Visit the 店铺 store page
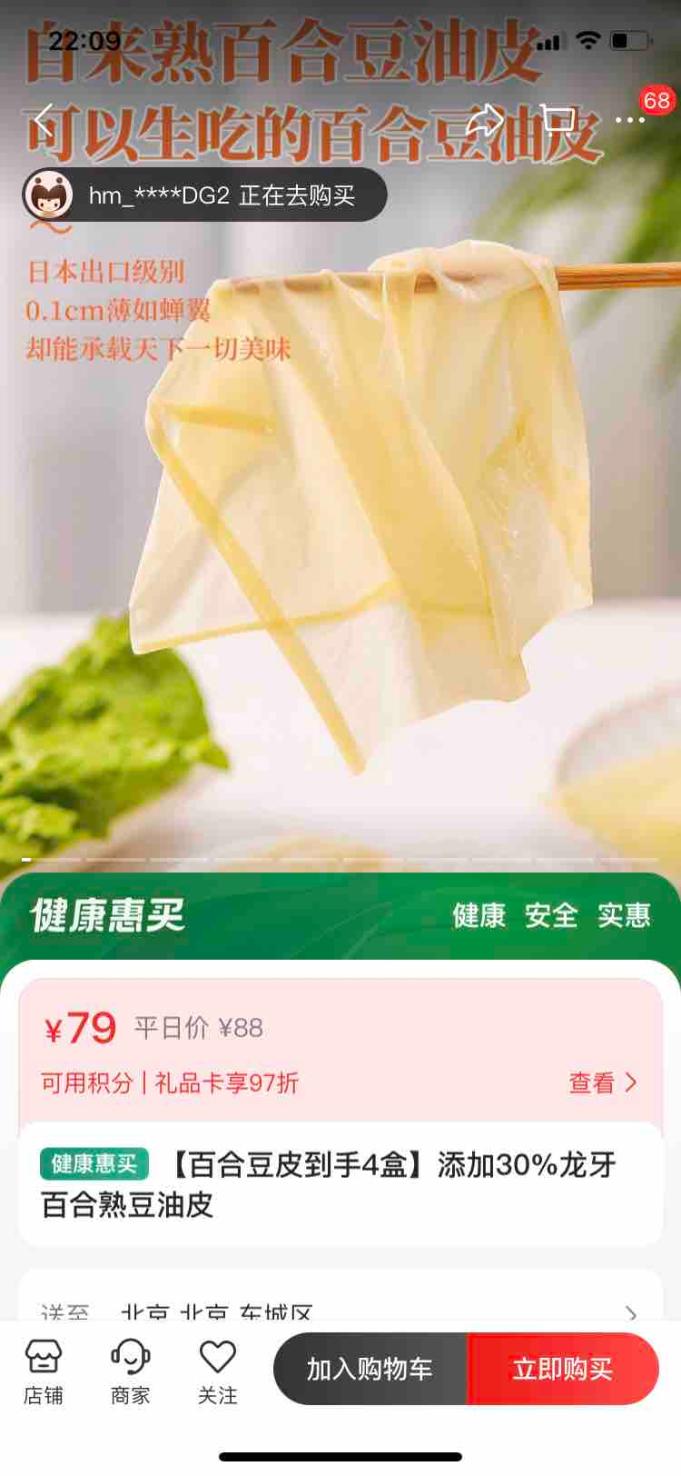 tap(43, 1371)
